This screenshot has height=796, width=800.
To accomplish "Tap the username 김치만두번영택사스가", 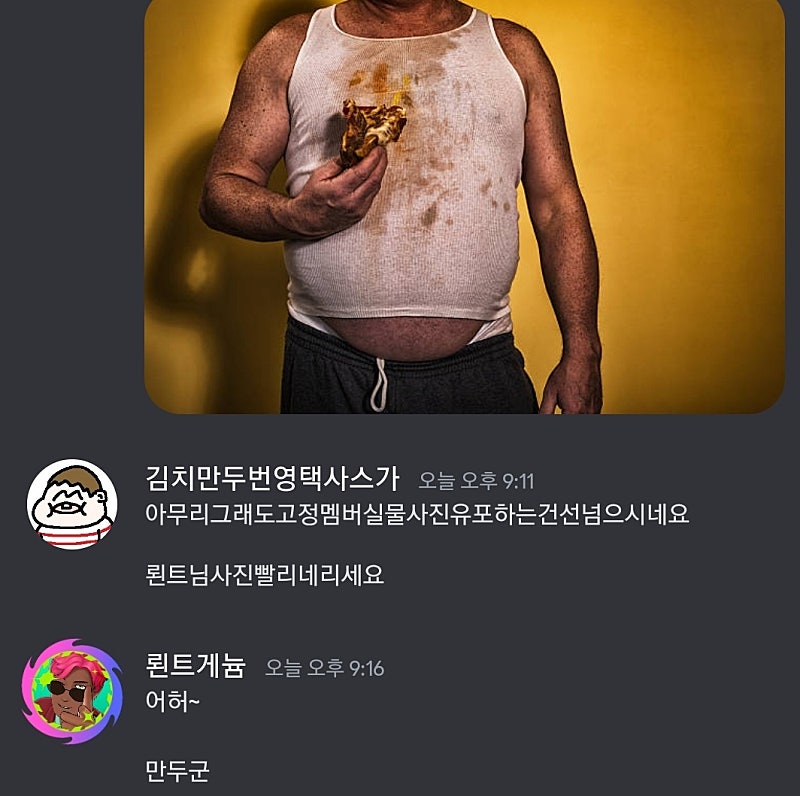I will point(273,479).
